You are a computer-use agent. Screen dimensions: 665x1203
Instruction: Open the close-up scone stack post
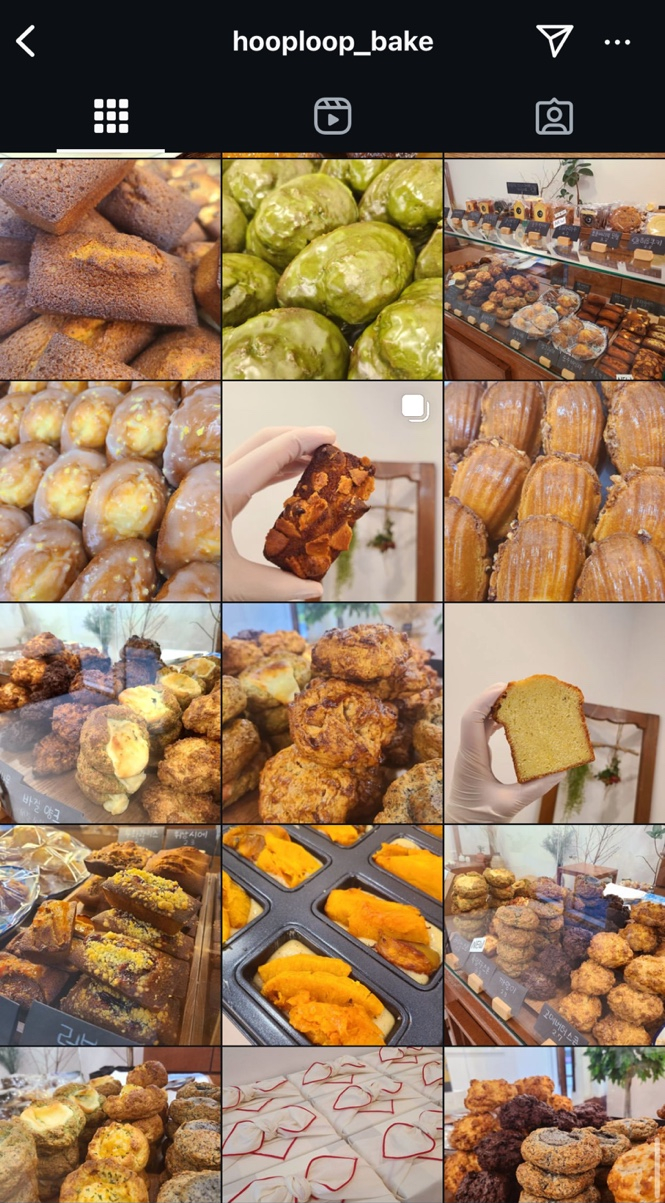point(332,713)
